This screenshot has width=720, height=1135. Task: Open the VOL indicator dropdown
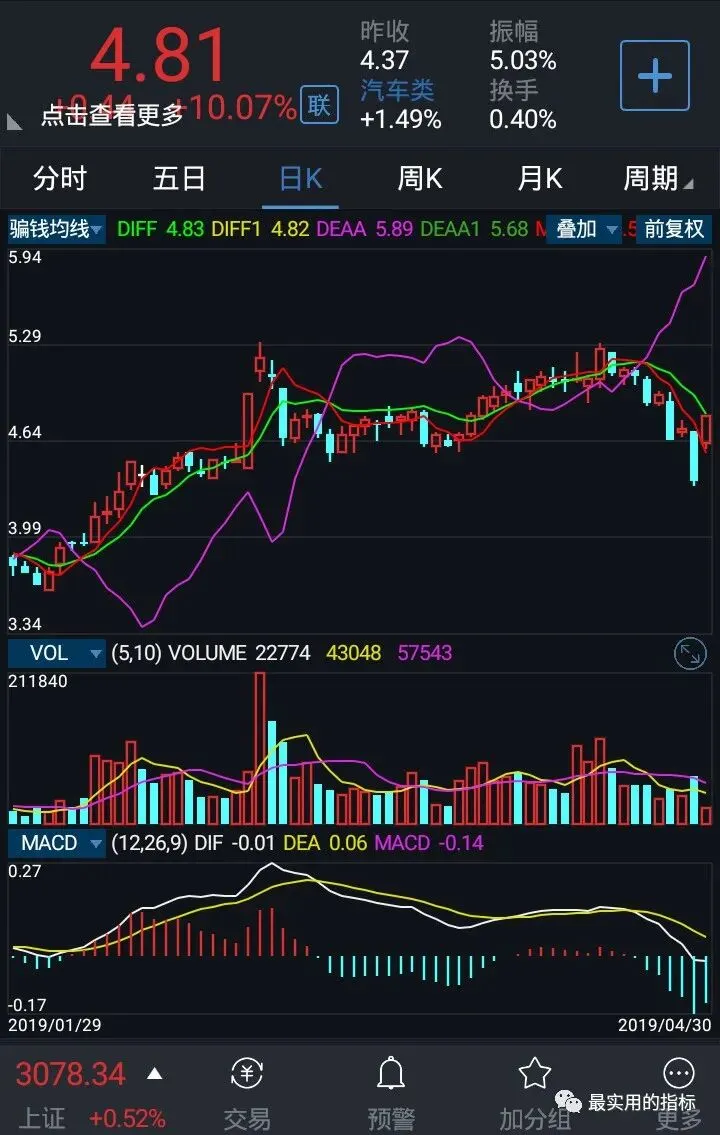pyautogui.click(x=56, y=653)
